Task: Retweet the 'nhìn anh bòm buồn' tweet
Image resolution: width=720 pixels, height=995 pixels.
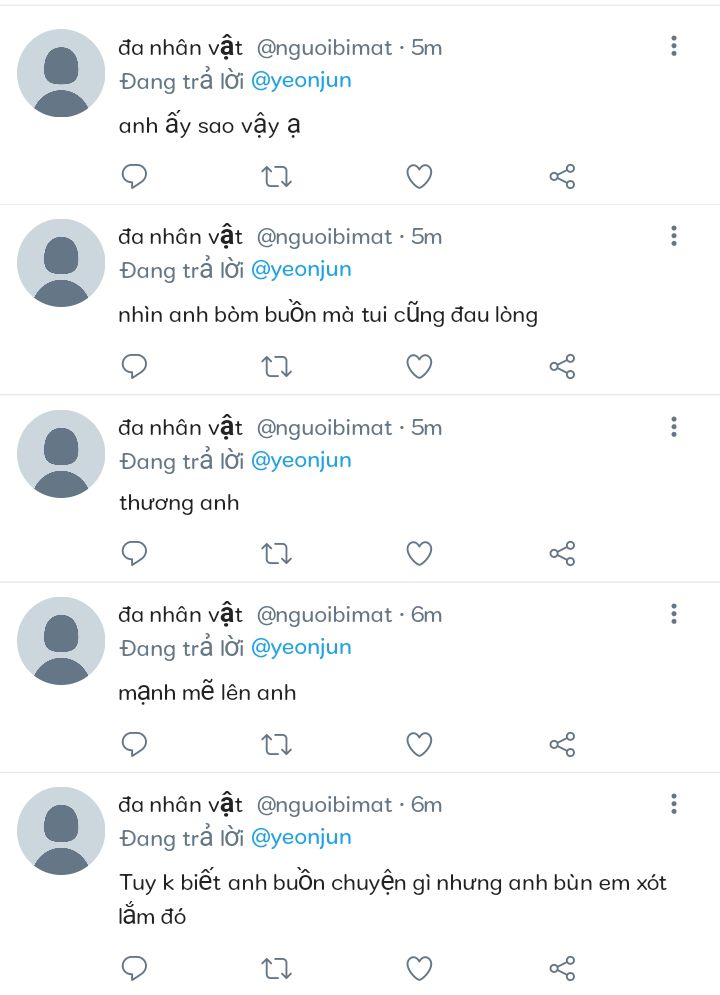Action: tap(276, 366)
